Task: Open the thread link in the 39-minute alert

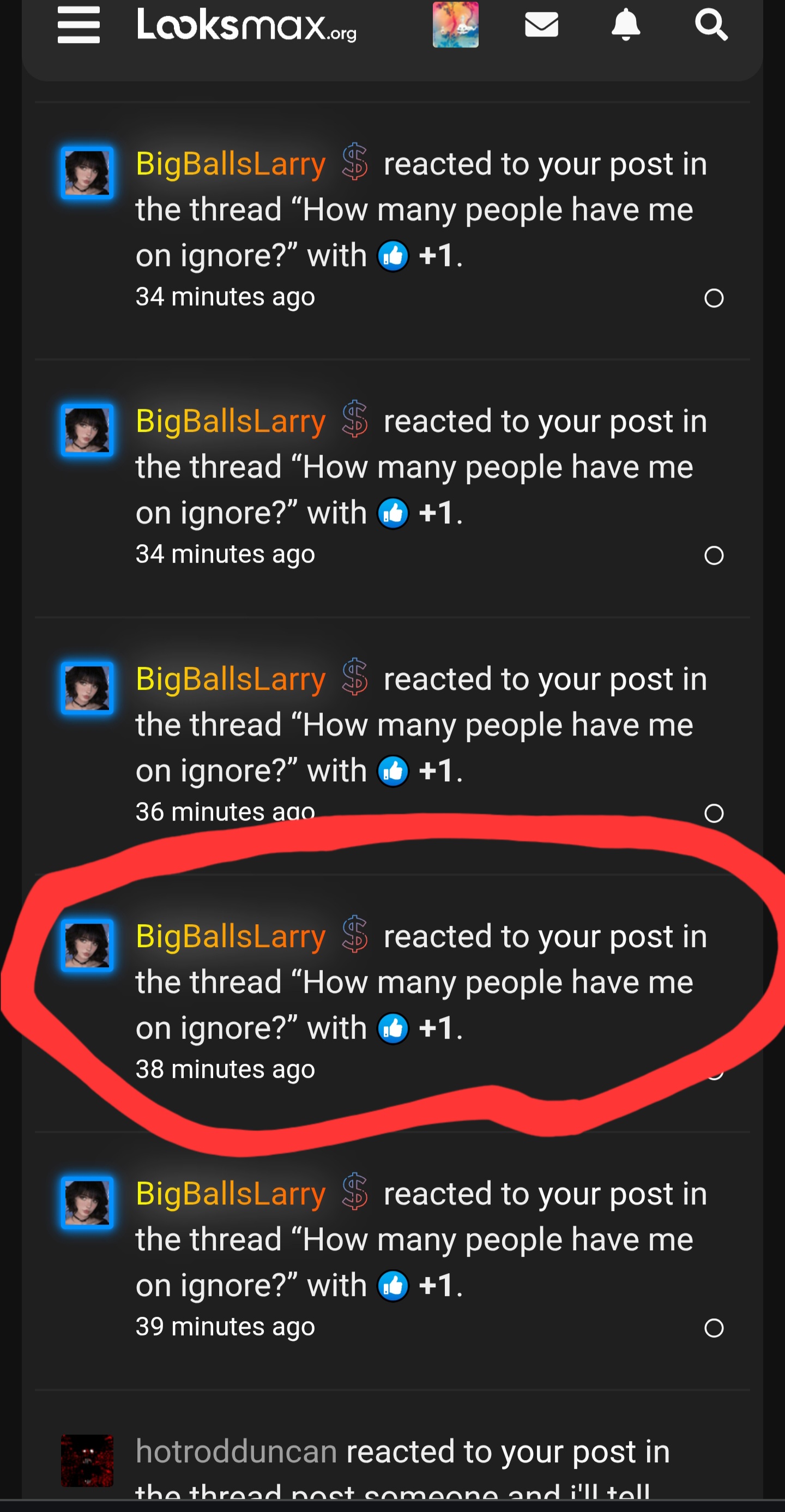Action: [414, 1239]
